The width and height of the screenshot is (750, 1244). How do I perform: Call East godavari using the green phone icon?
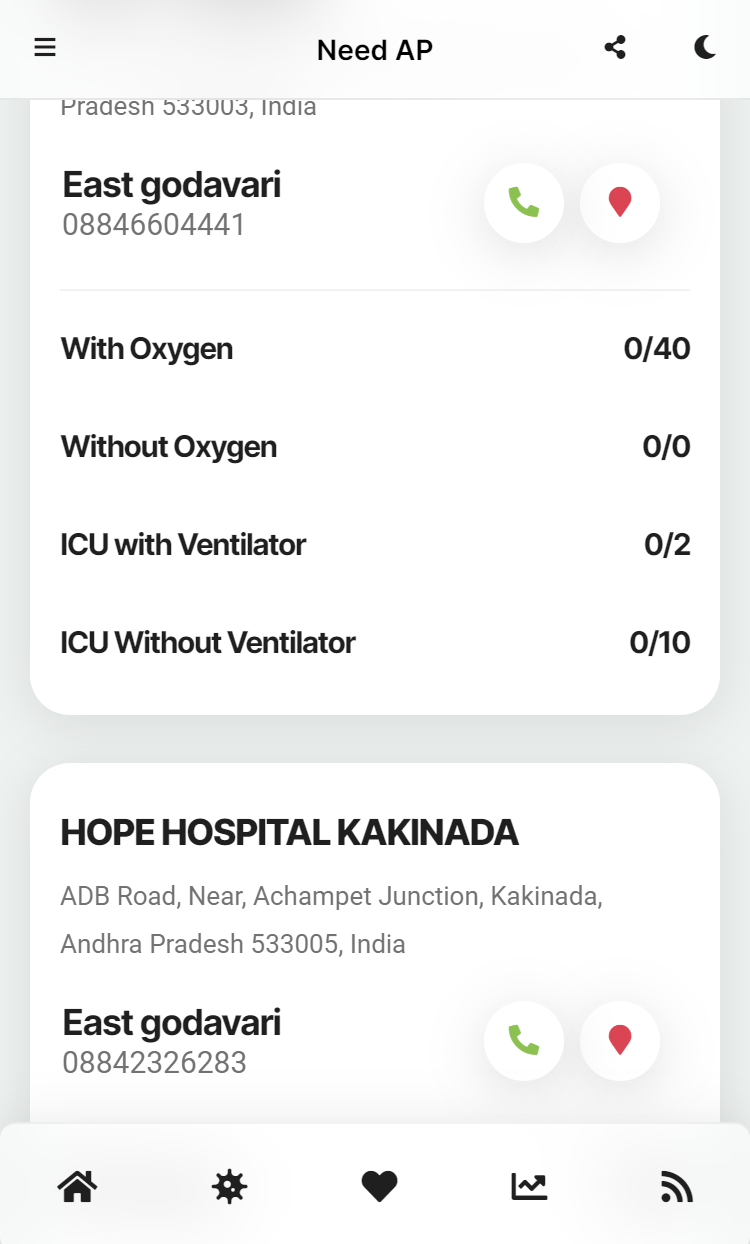[524, 202]
